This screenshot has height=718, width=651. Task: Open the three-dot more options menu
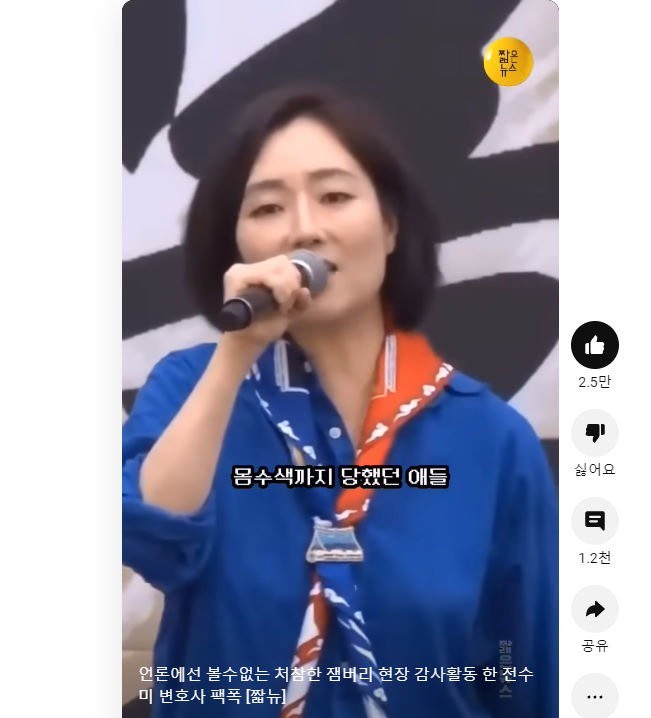(594, 695)
